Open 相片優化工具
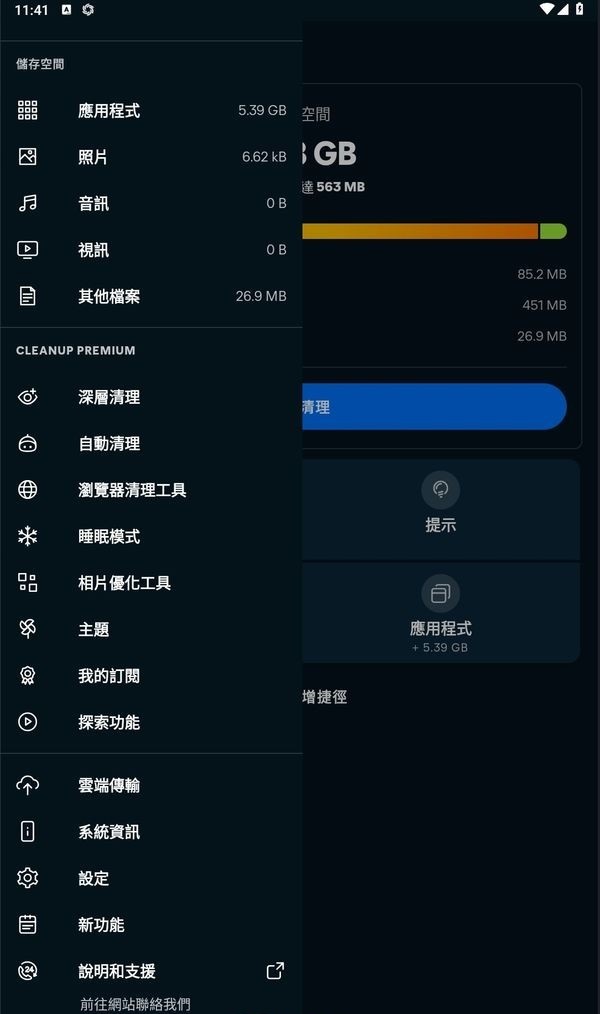The height and width of the screenshot is (1014, 600). (150, 583)
